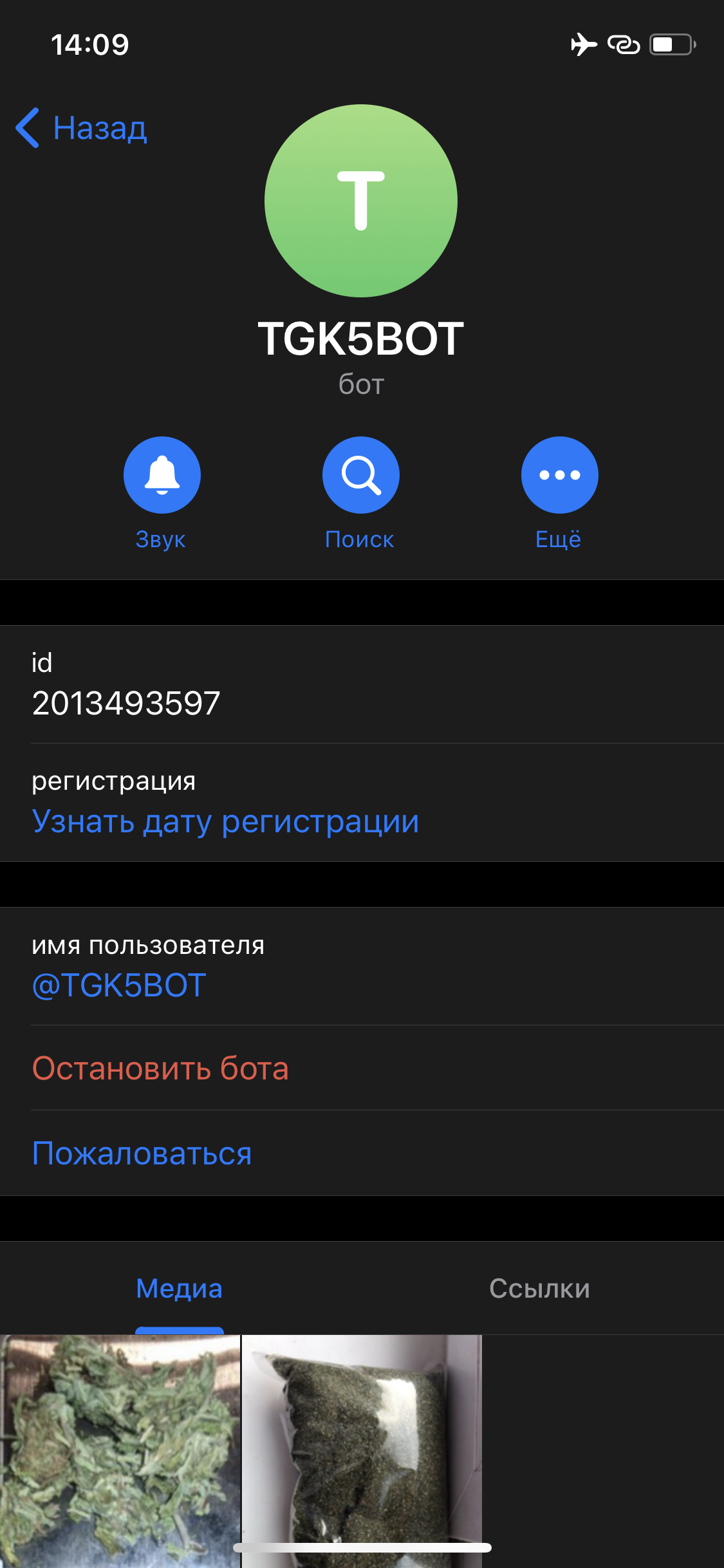Switch to the Ссылки tab
Screen dimensions: 724x1568
539,1289
